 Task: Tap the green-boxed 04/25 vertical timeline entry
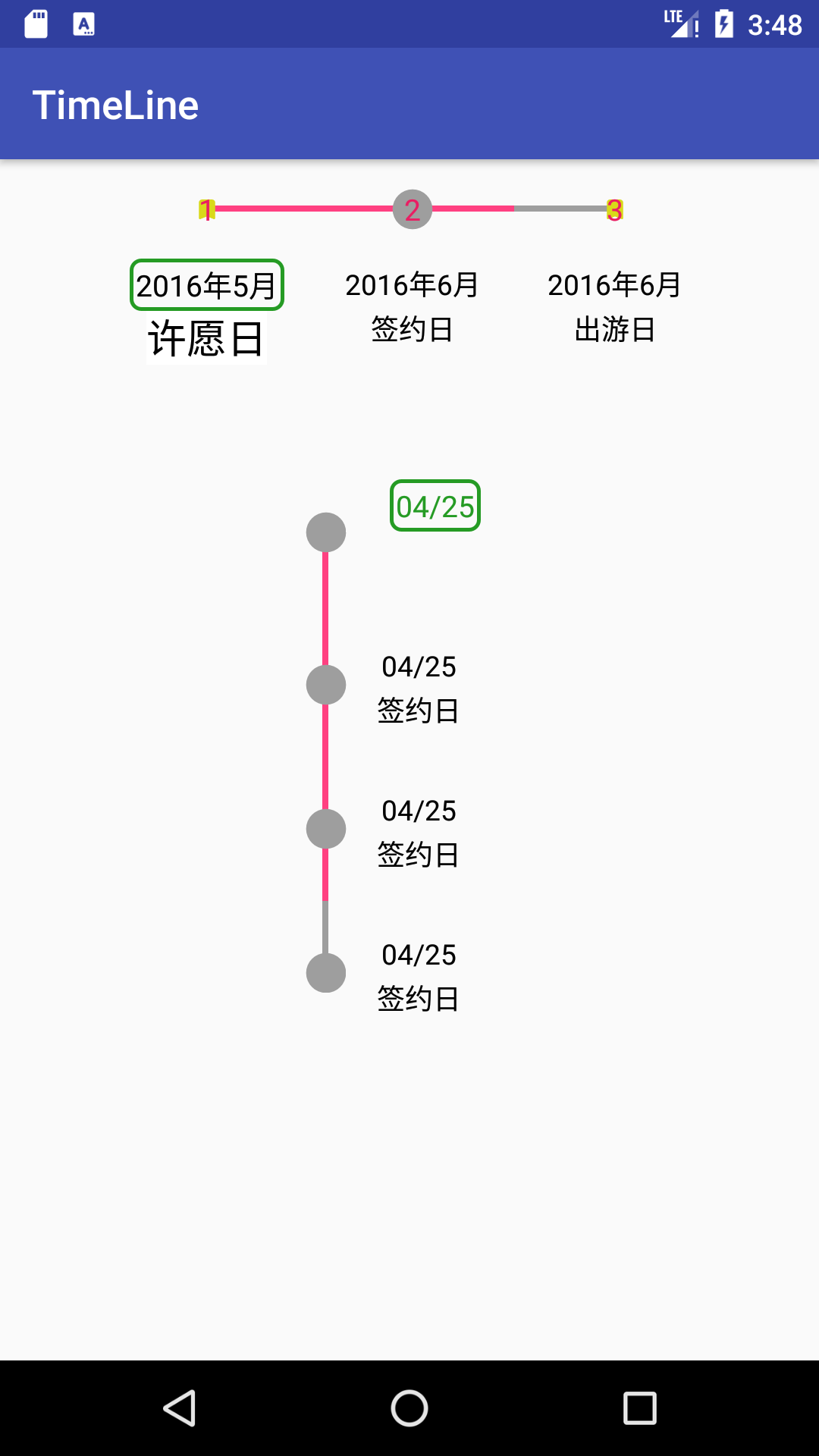(x=435, y=506)
